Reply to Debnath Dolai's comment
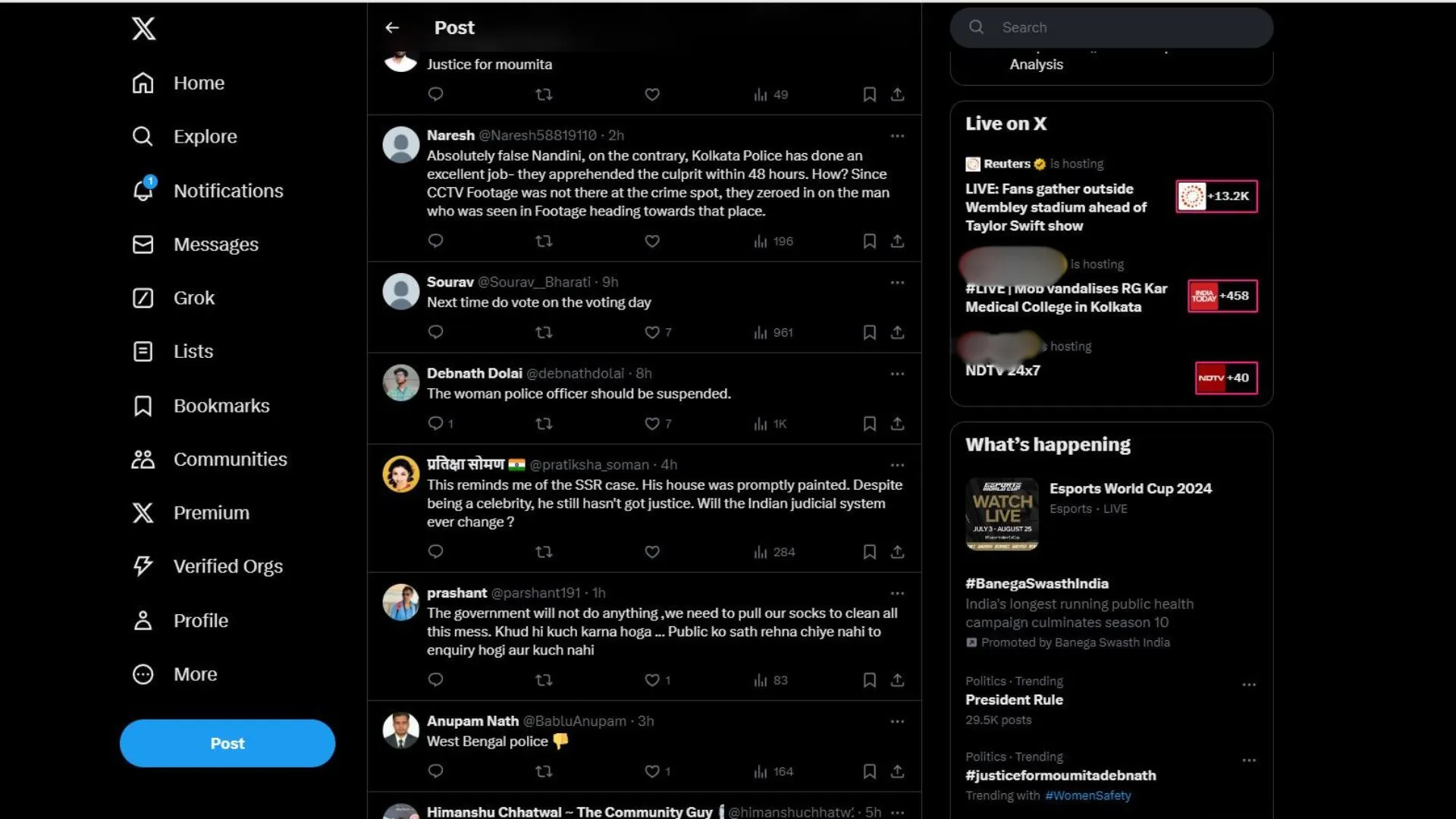1456x819 pixels. [x=435, y=423]
